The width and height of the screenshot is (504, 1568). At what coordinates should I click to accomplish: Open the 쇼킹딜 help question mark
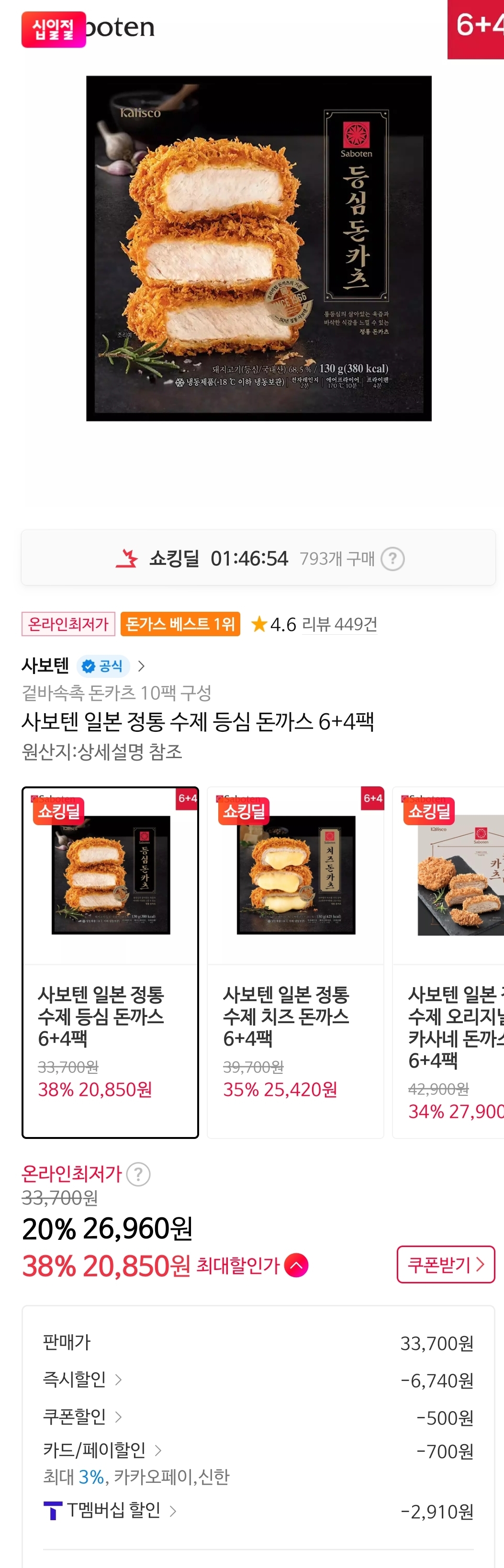(x=392, y=558)
